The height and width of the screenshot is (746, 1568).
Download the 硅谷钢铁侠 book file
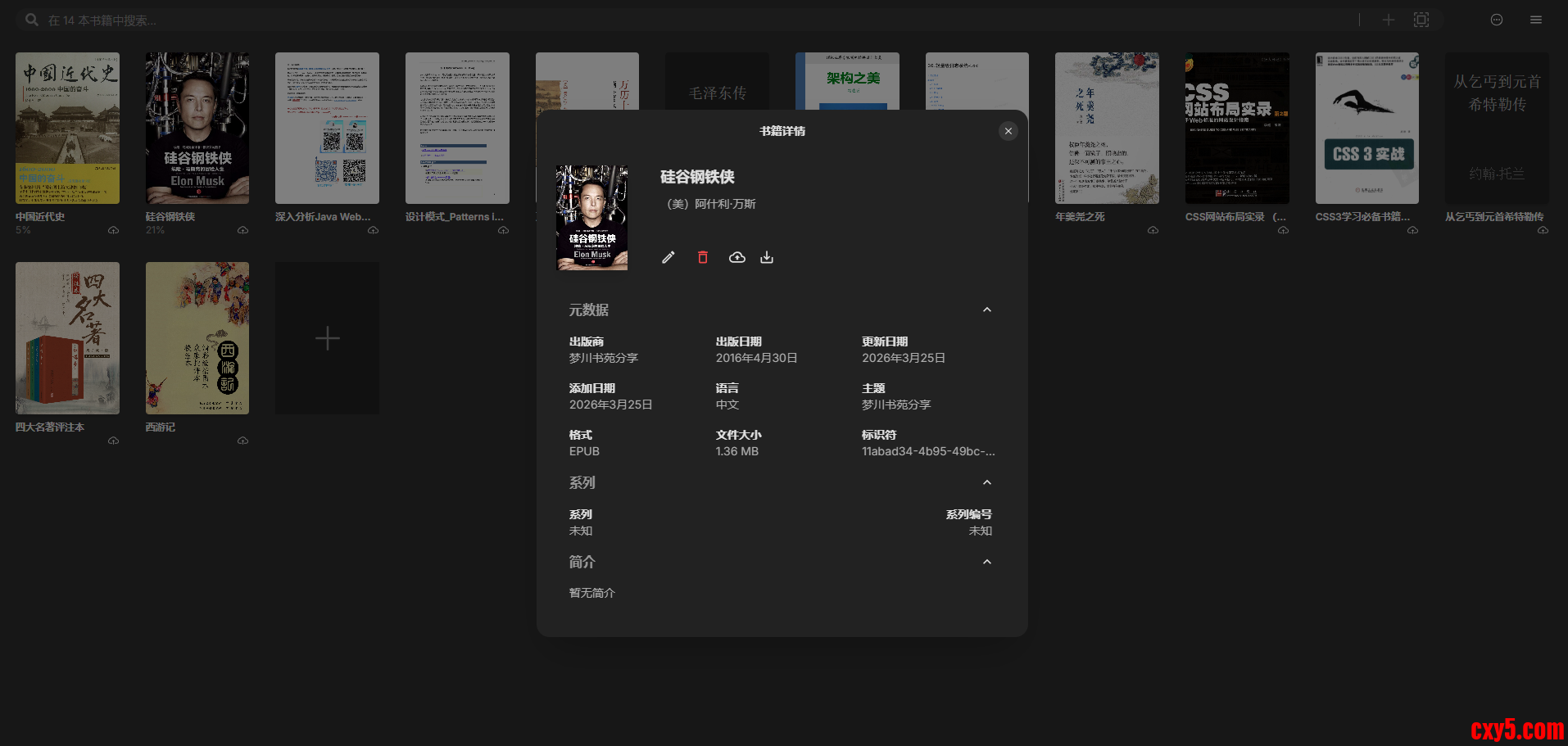(767, 257)
